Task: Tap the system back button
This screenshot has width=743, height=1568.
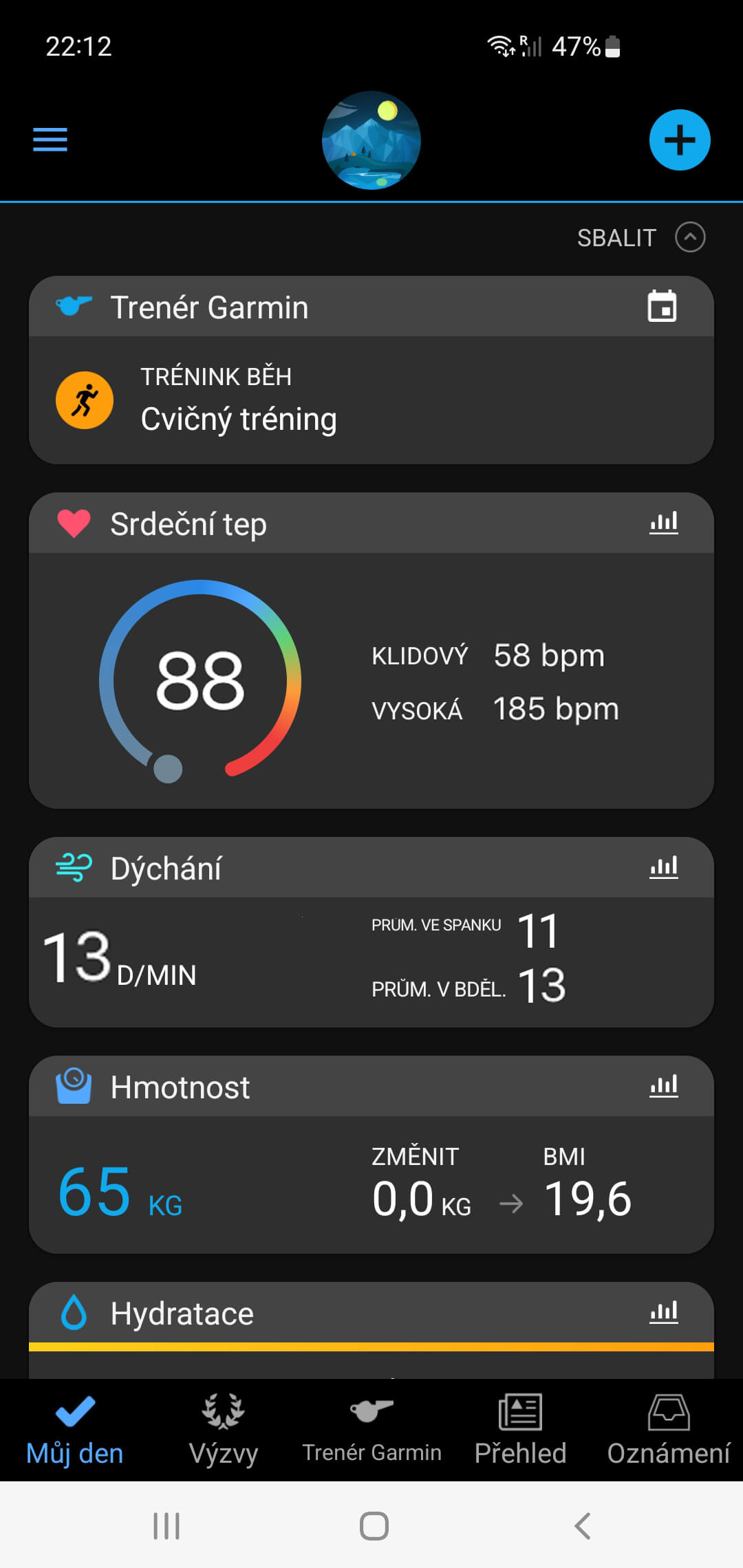Action: coord(582,1525)
